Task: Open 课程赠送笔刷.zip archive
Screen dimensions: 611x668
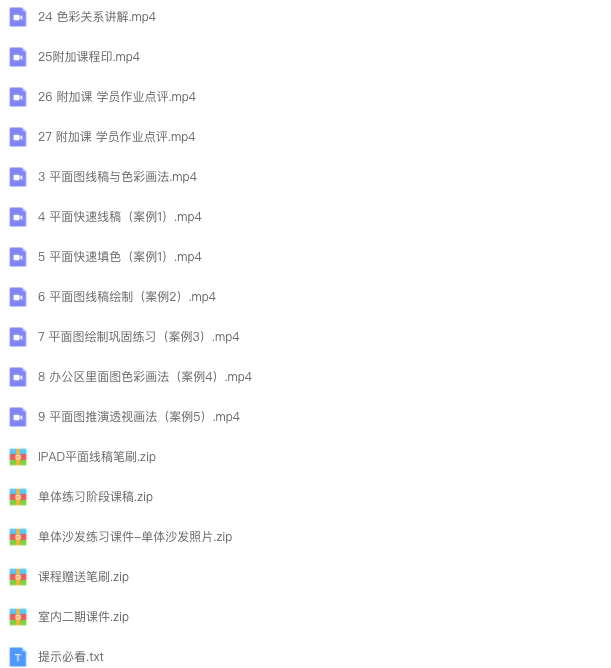Action: coord(83,577)
